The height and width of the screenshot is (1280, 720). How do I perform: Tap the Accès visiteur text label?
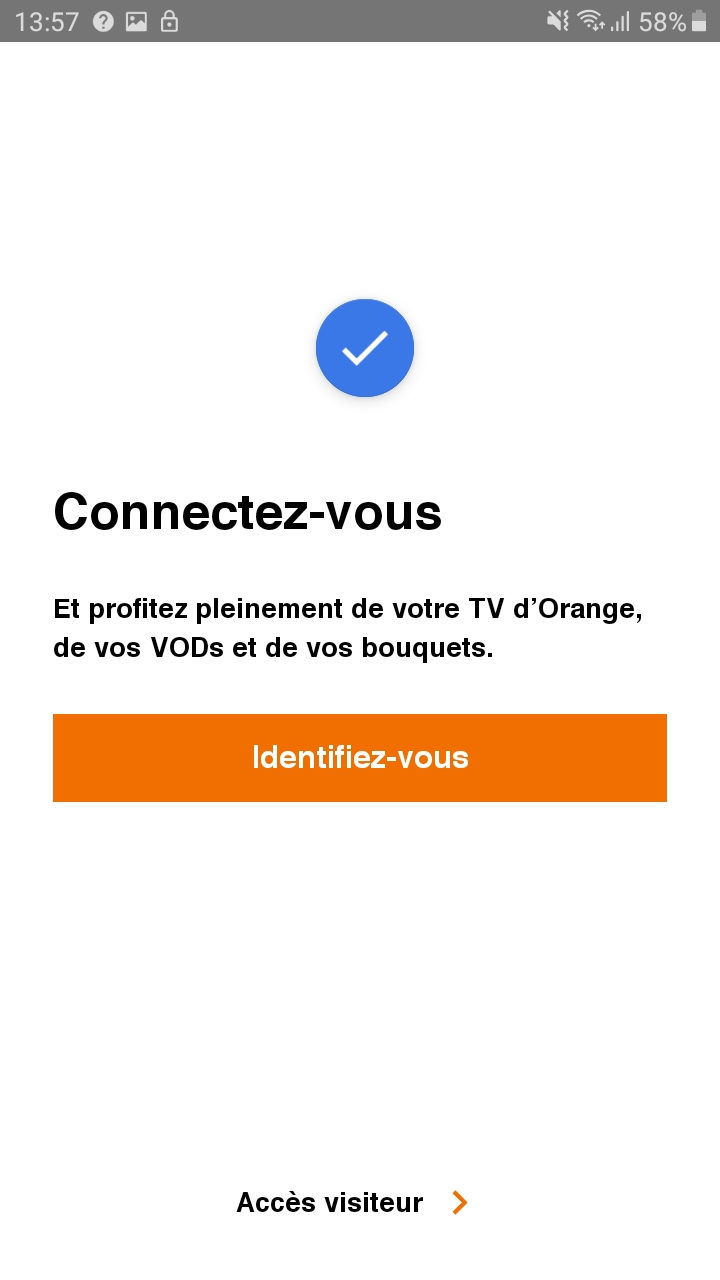click(x=330, y=1202)
